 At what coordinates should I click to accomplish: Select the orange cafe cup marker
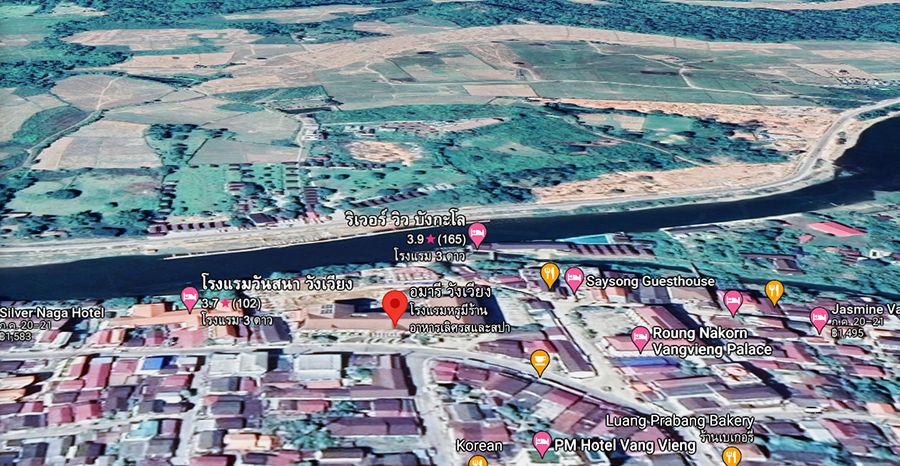[x=540, y=362]
